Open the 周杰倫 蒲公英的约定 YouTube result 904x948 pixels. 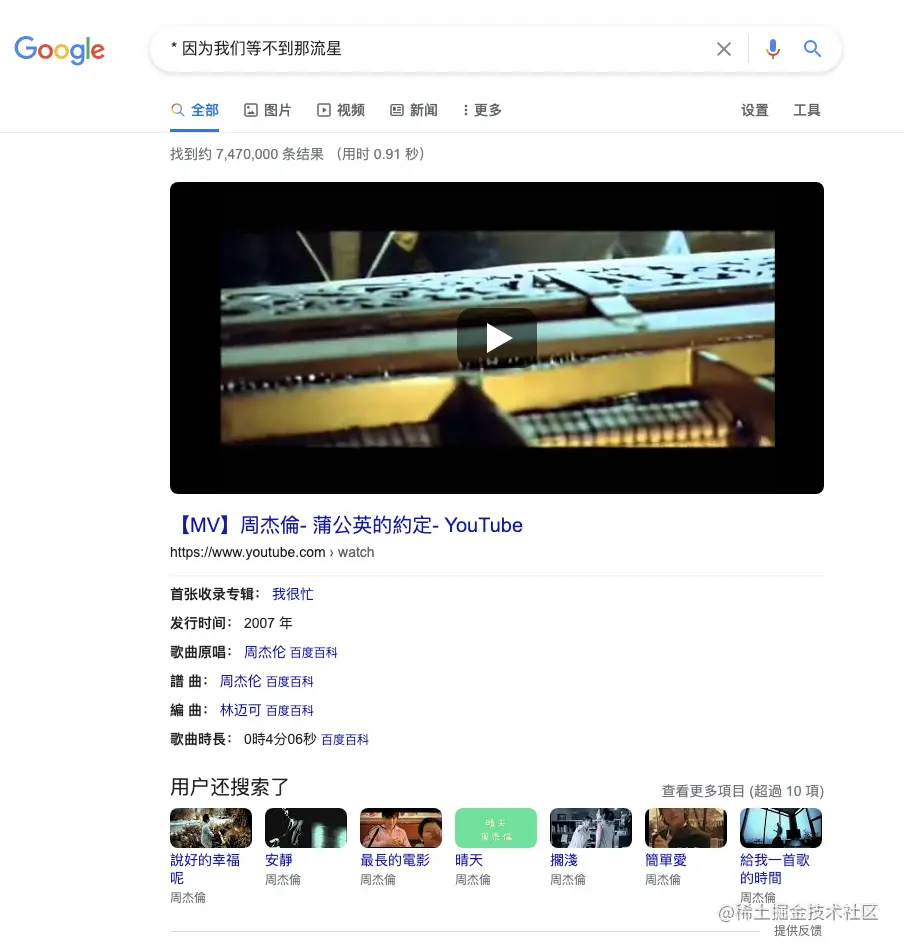(346, 525)
